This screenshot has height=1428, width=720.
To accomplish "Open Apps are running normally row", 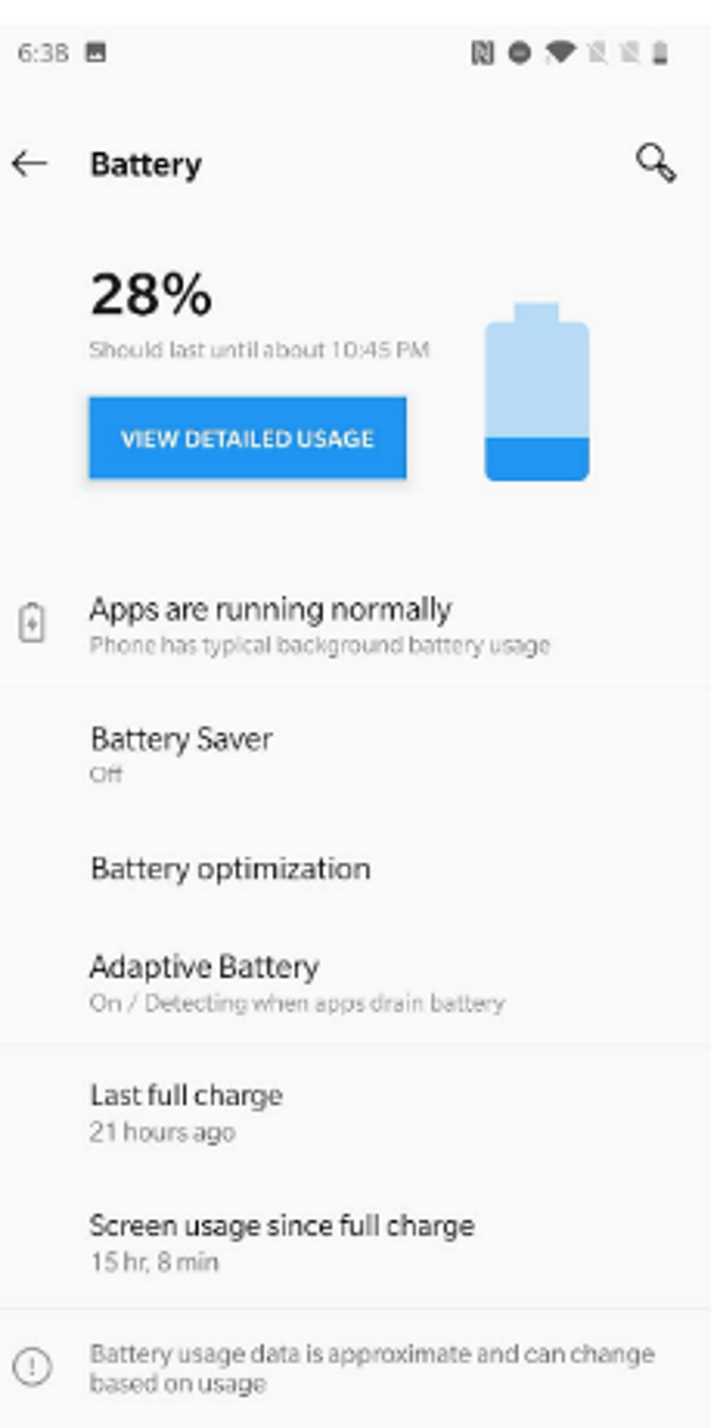I will pyautogui.click(x=360, y=625).
